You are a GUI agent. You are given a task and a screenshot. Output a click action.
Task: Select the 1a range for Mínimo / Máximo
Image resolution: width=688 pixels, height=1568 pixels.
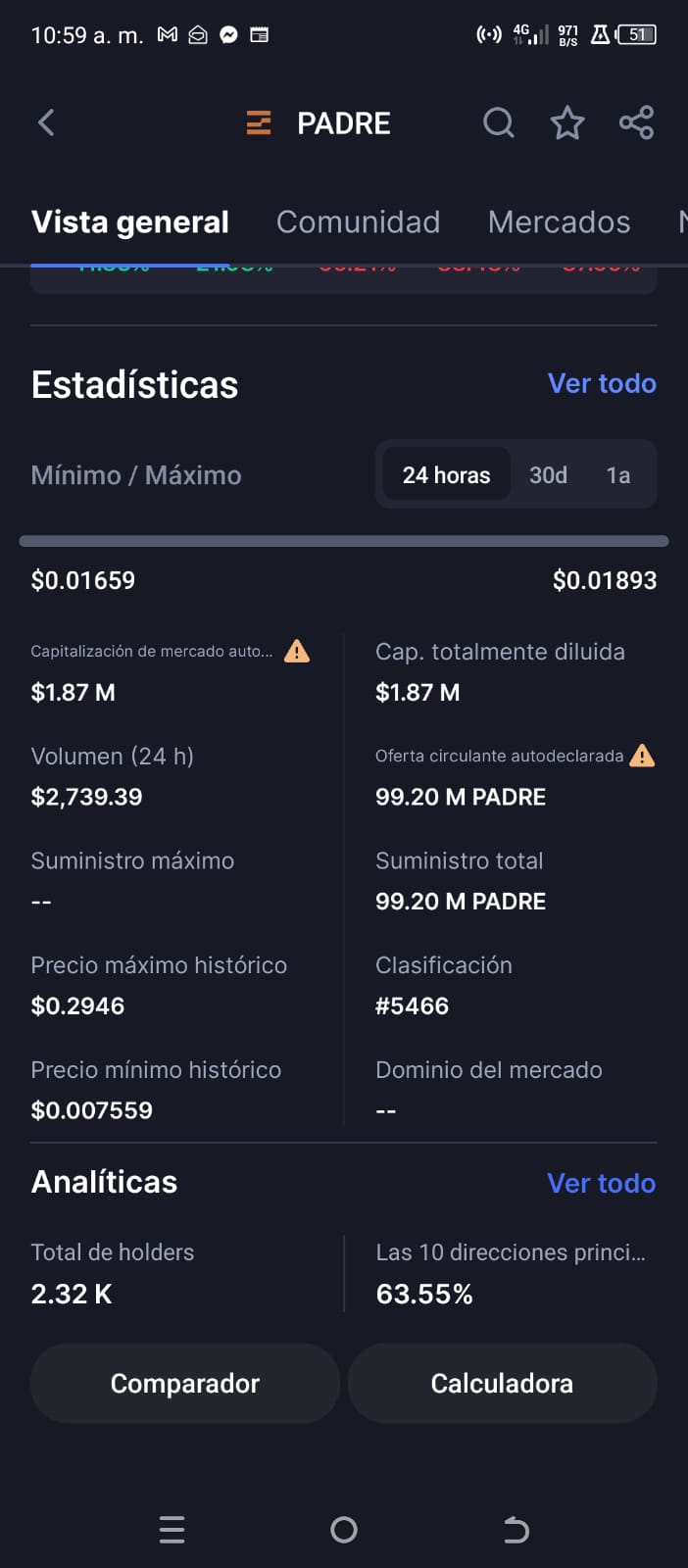(617, 474)
